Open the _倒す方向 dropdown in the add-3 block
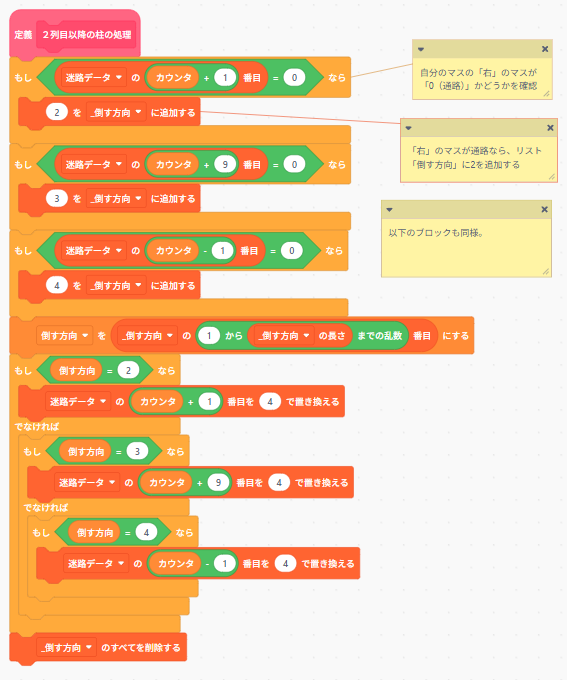Image resolution: width=567 pixels, height=680 pixels. pos(116,199)
